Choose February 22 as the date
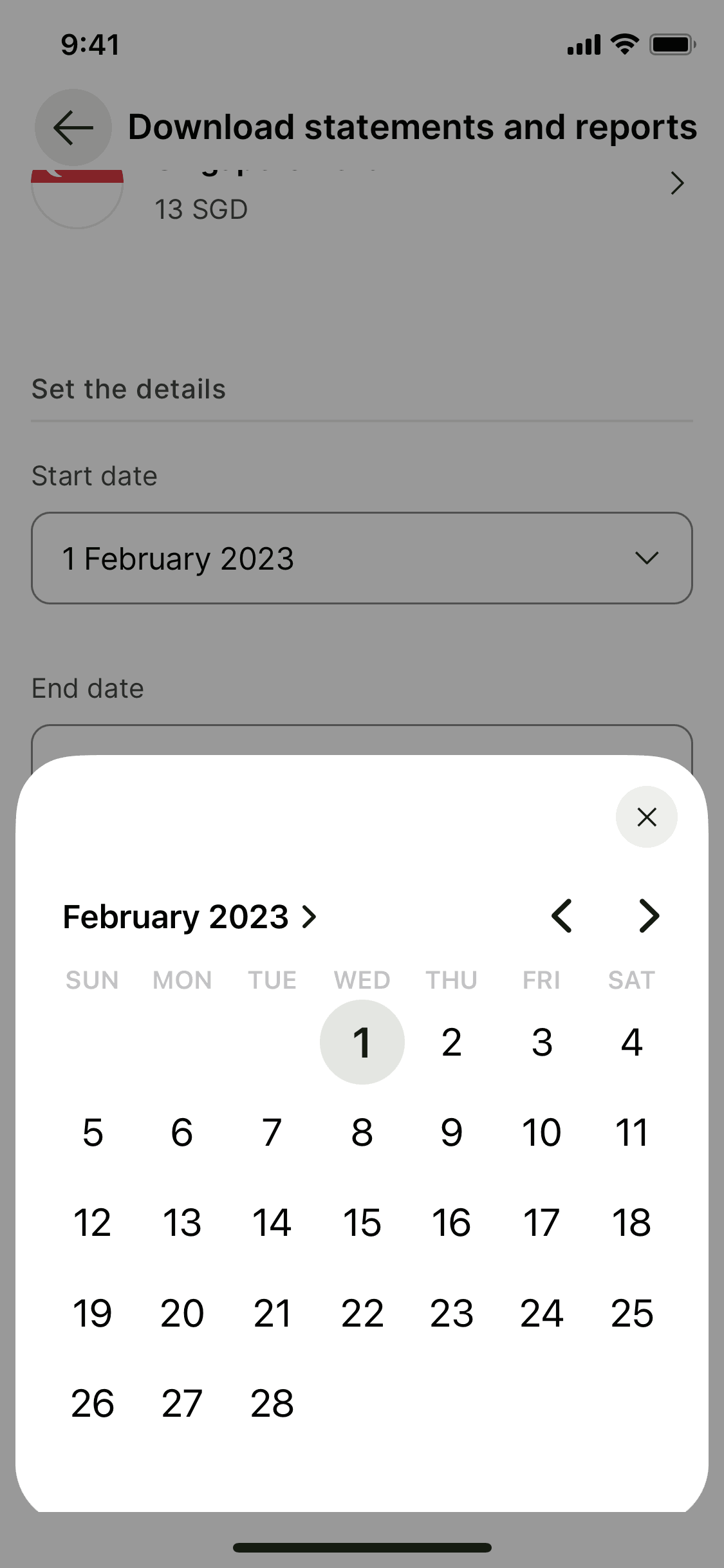This screenshot has height=1568, width=724. [x=362, y=1313]
